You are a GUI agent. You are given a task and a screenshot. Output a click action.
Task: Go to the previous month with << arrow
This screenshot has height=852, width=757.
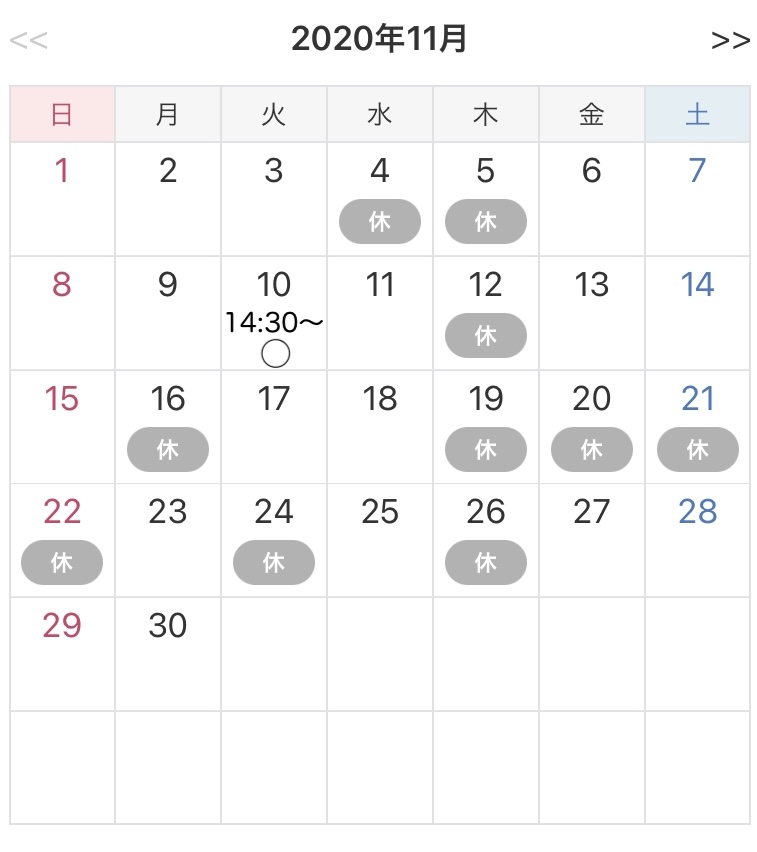click(28, 41)
